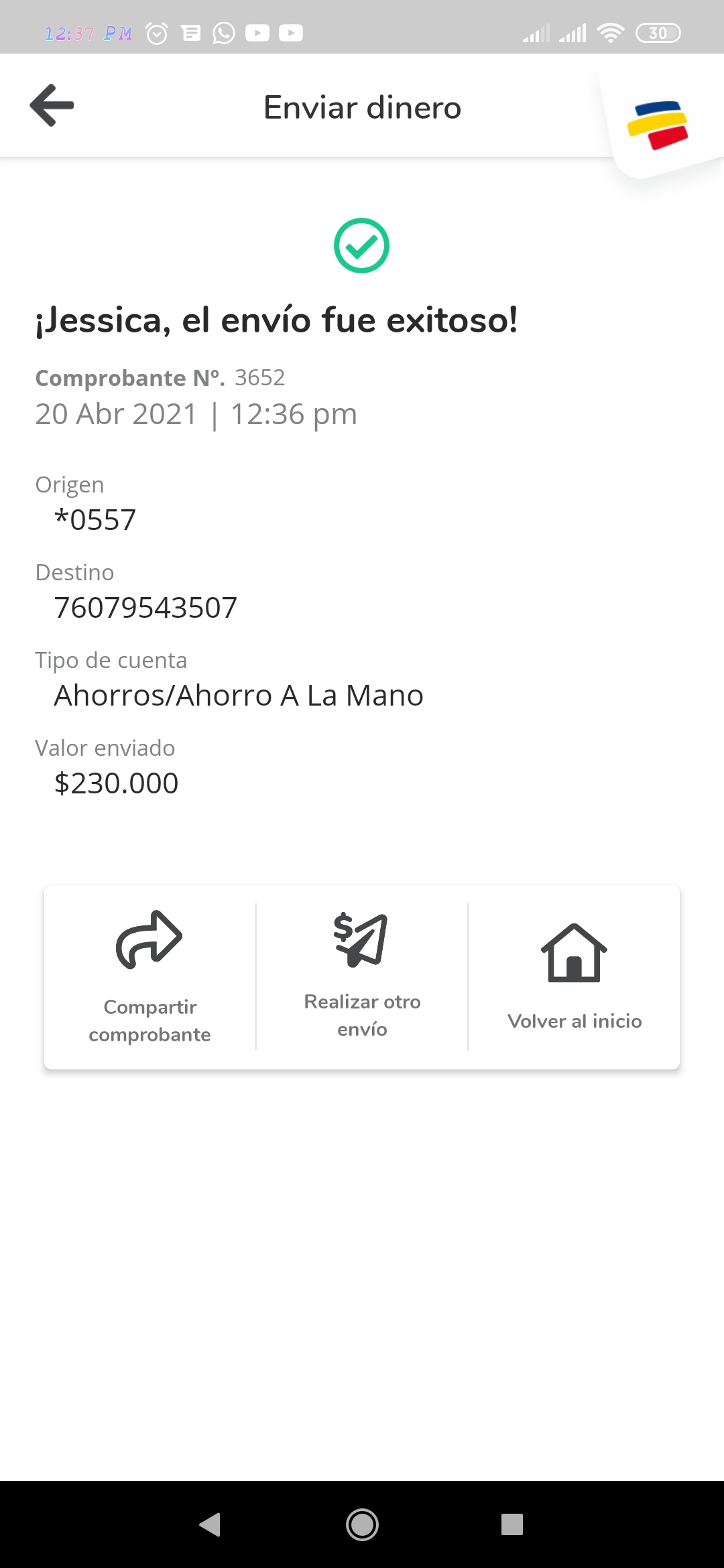Tap Compartir comprobante to share the receipt
Image resolution: width=724 pixels, height=1568 pixels.
tap(149, 977)
